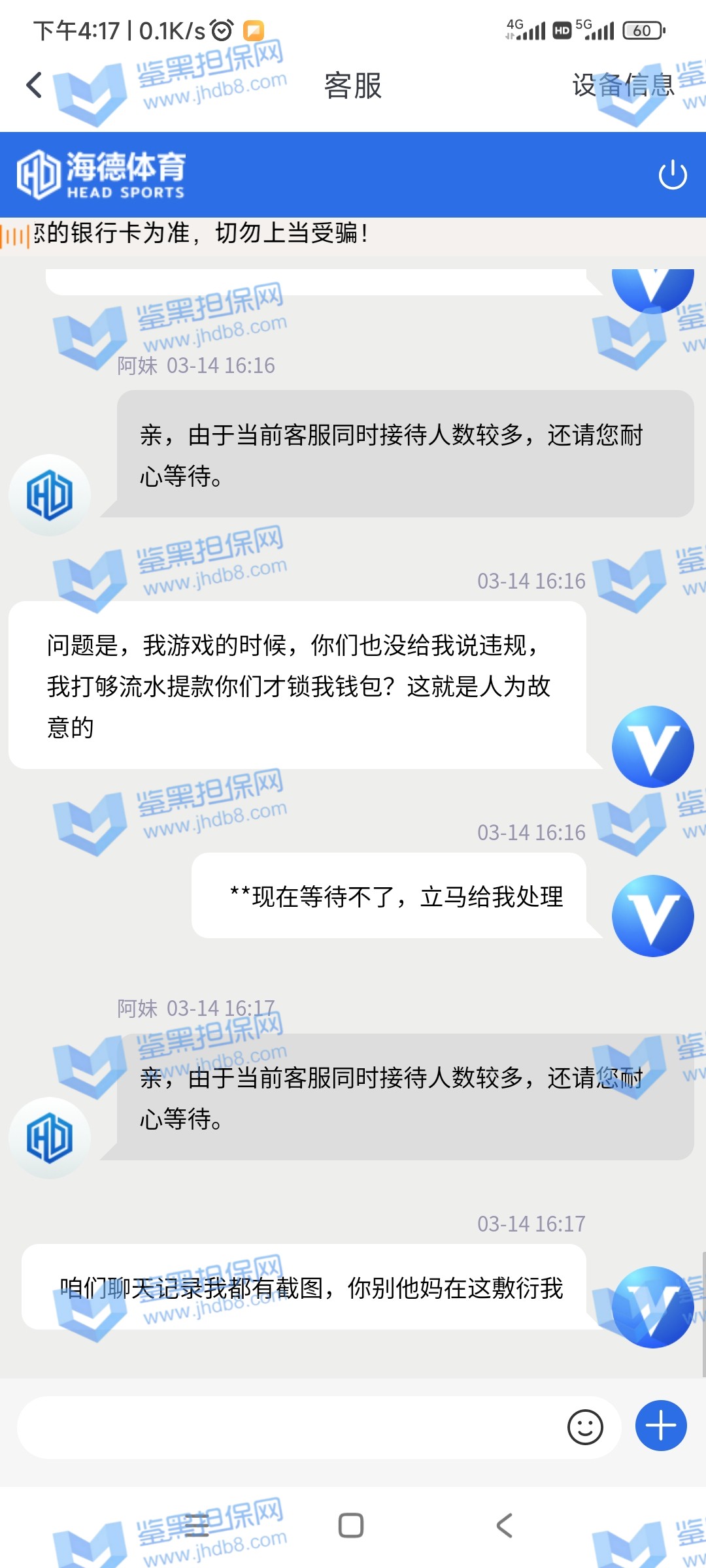Tap the power icon to end session

(673, 175)
